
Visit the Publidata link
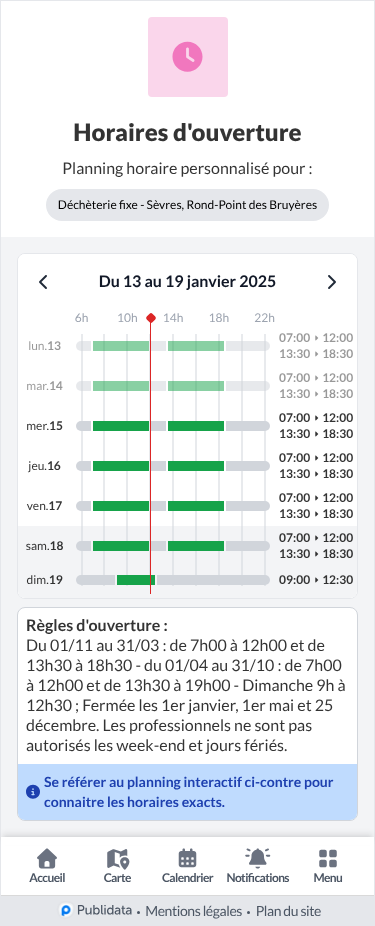(96, 910)
